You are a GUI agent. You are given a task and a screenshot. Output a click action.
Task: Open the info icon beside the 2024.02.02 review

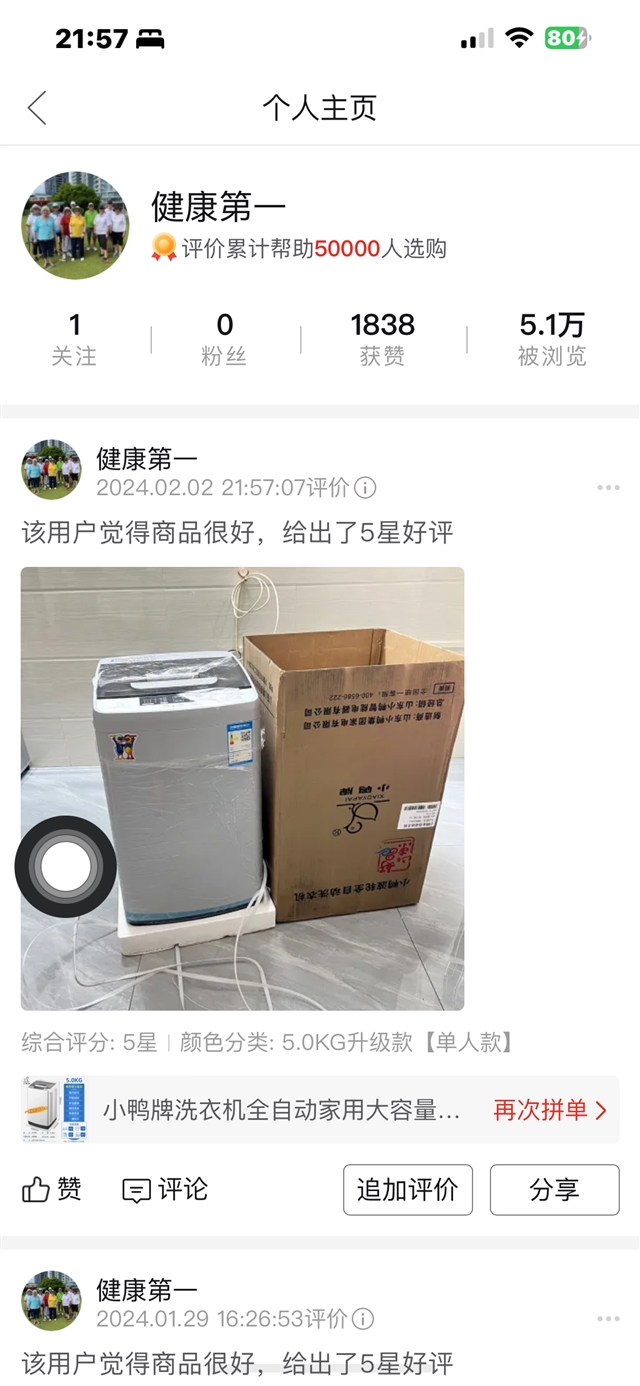(366, 488)
